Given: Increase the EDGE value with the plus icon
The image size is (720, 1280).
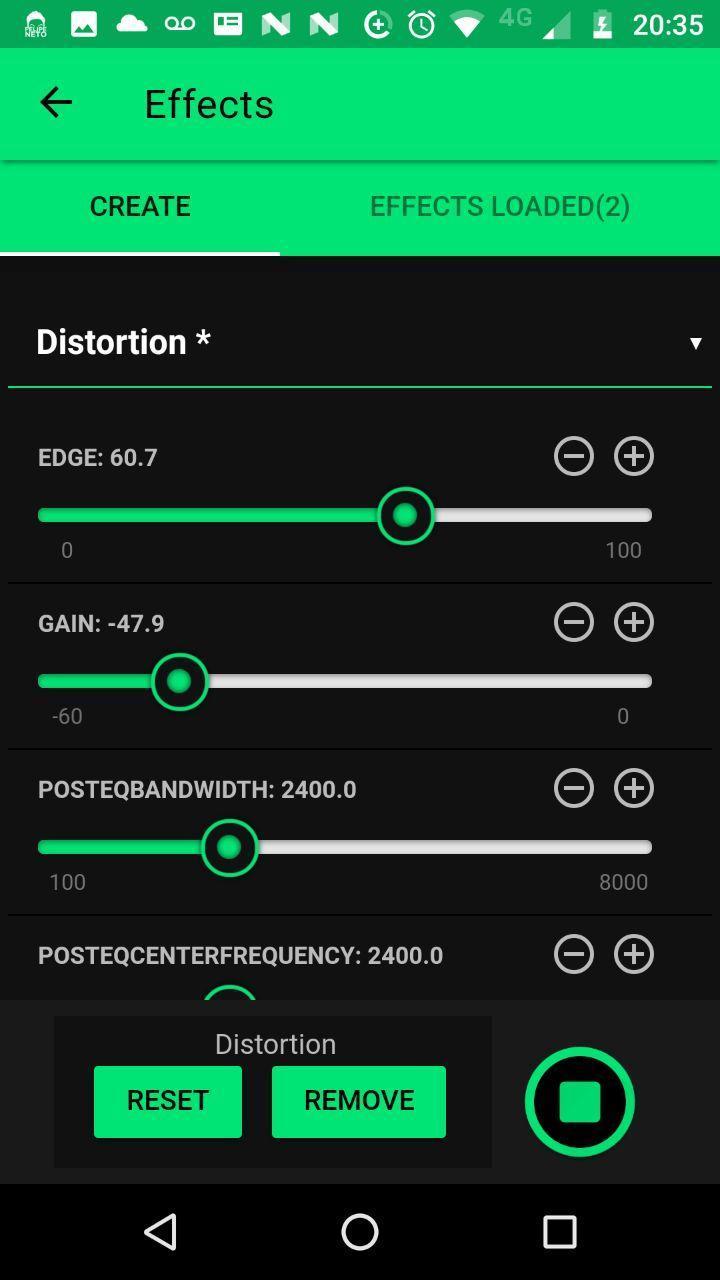Looking at the screenshot, I should click(633, 456).
